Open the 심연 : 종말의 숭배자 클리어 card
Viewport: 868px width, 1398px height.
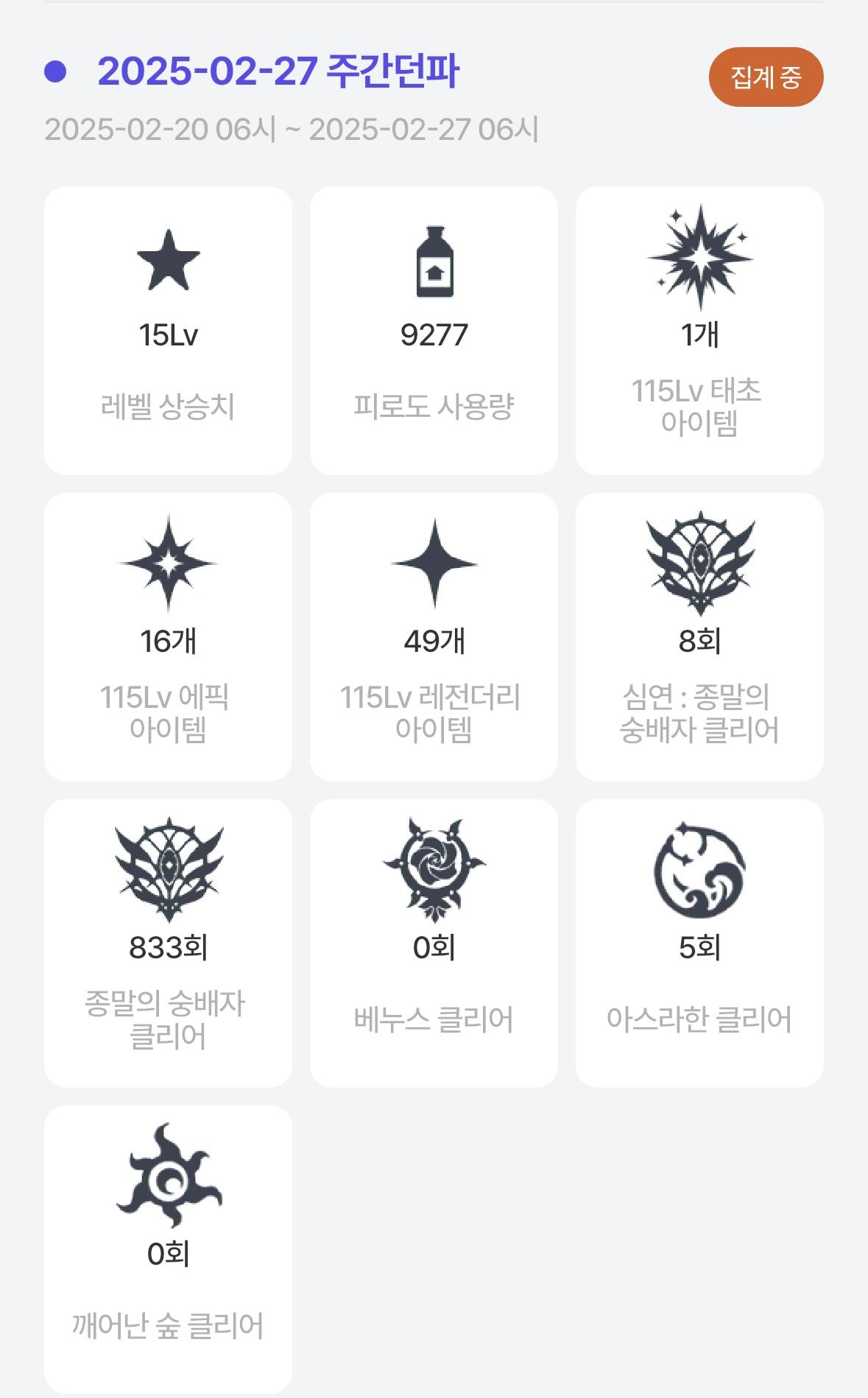tap(699, 636)
